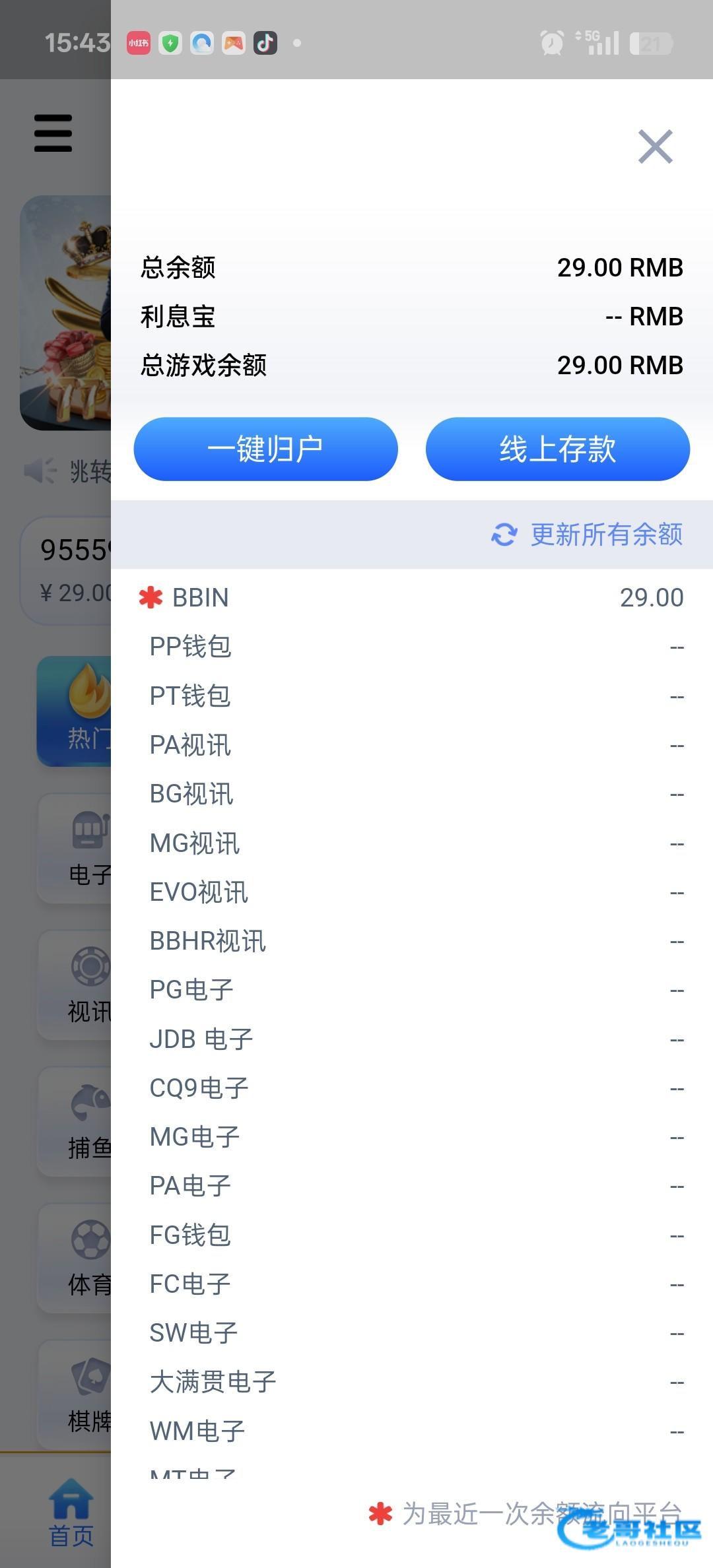Select the MG电子 row
713x1568 pixels.
click(x=412, y=1136)
